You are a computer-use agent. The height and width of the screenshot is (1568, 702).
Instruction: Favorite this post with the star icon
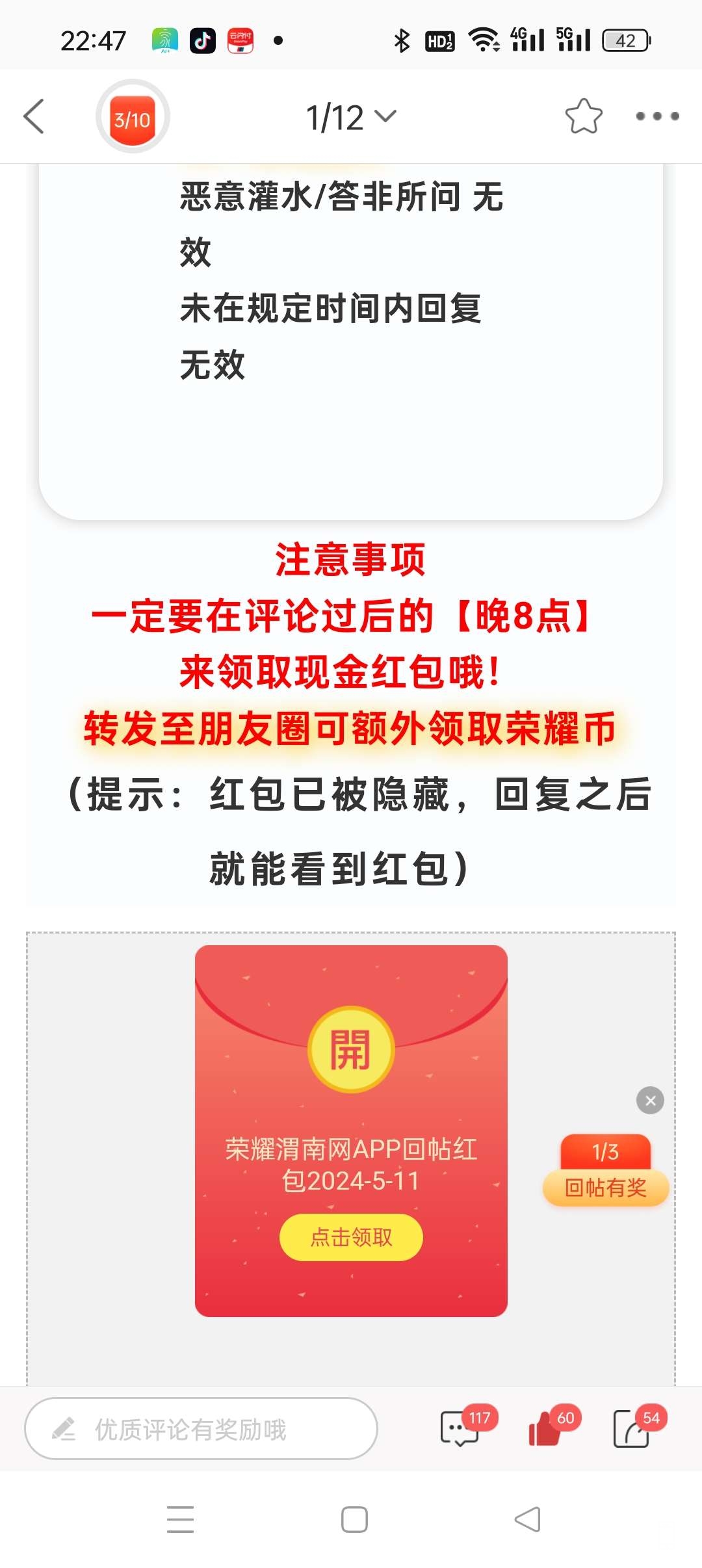(583, 117)
